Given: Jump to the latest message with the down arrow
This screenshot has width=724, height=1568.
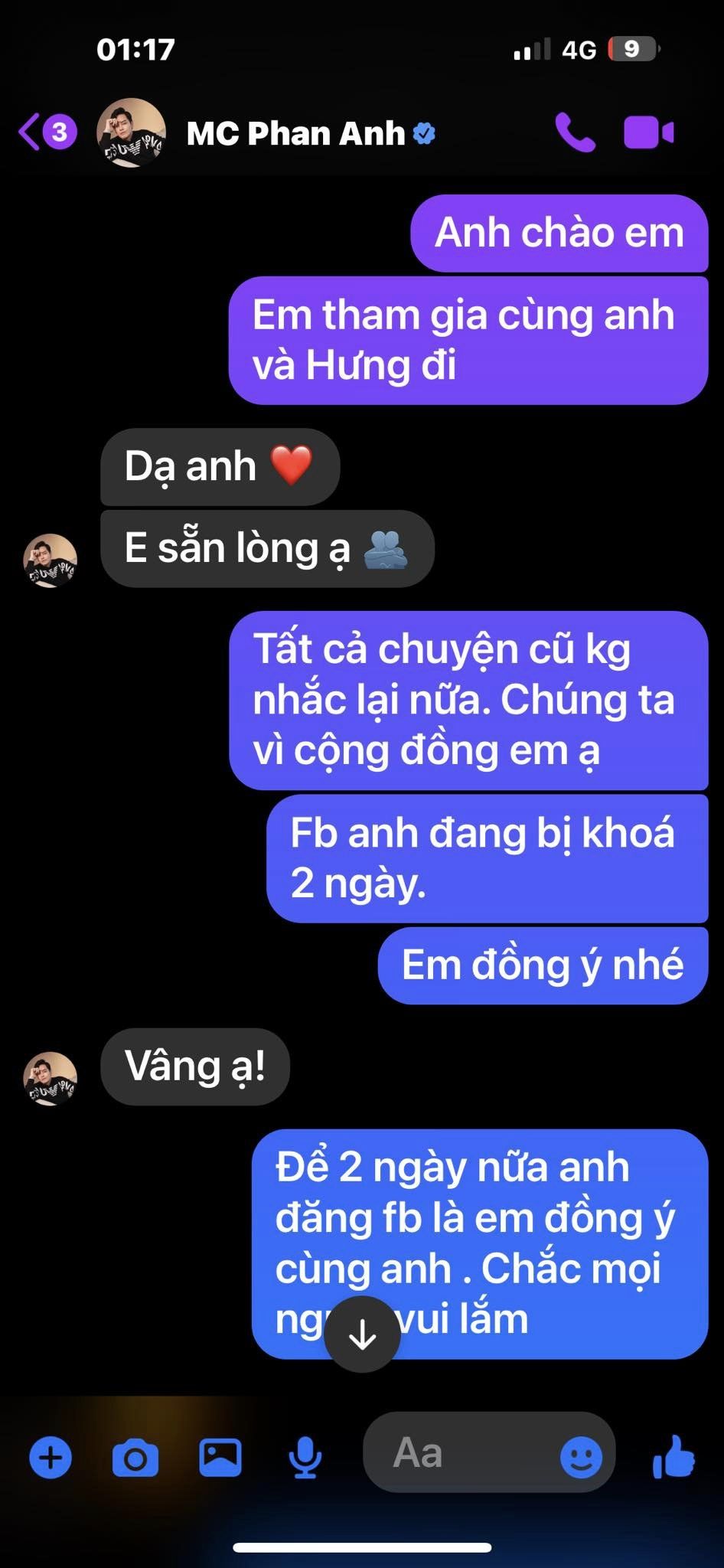Looking at the screenshot, I should click(x=362, y=1334).
